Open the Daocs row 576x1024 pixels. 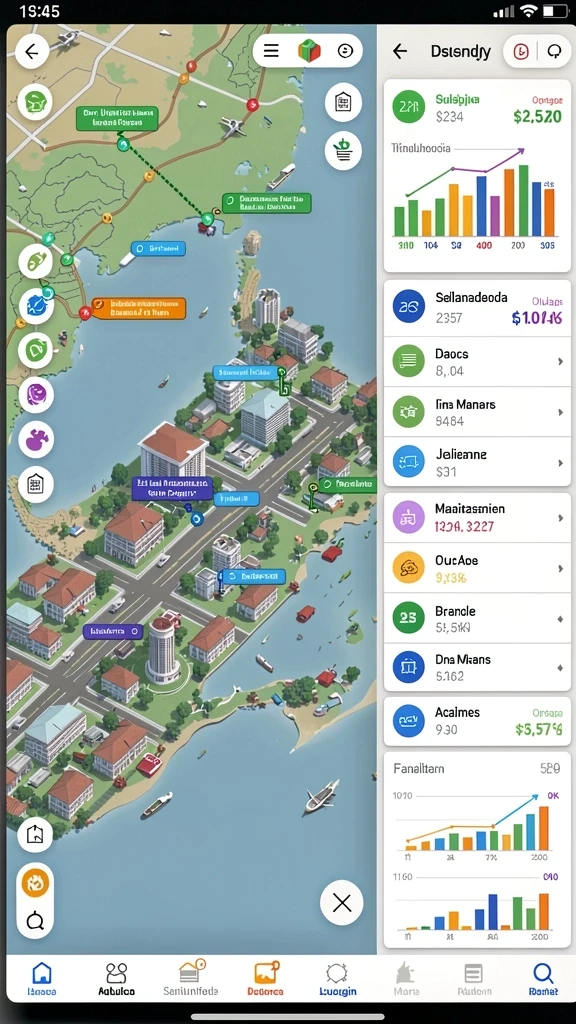(x=477, y=362)
